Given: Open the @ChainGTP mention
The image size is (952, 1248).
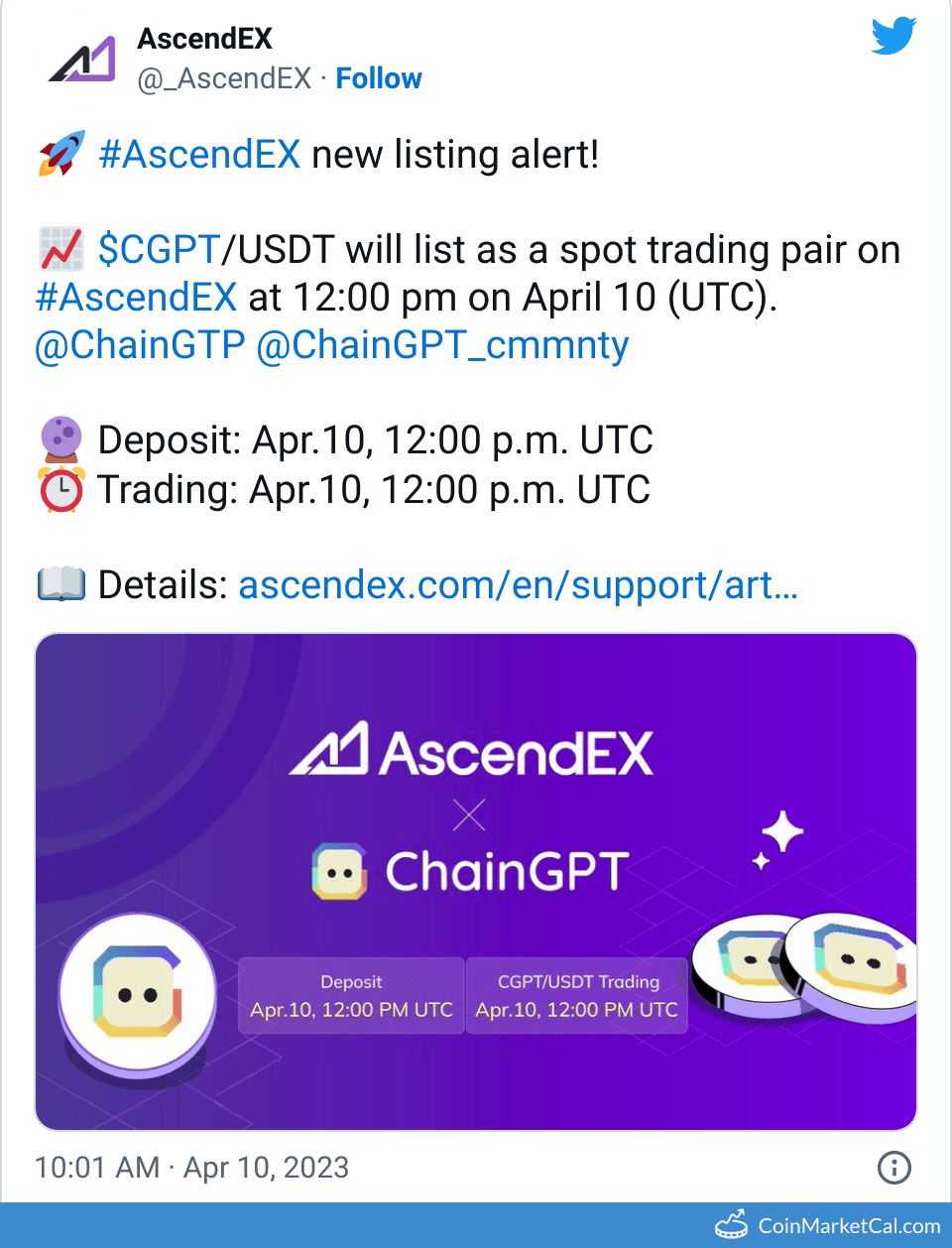Looking at the screenshot, I should 140,345.
